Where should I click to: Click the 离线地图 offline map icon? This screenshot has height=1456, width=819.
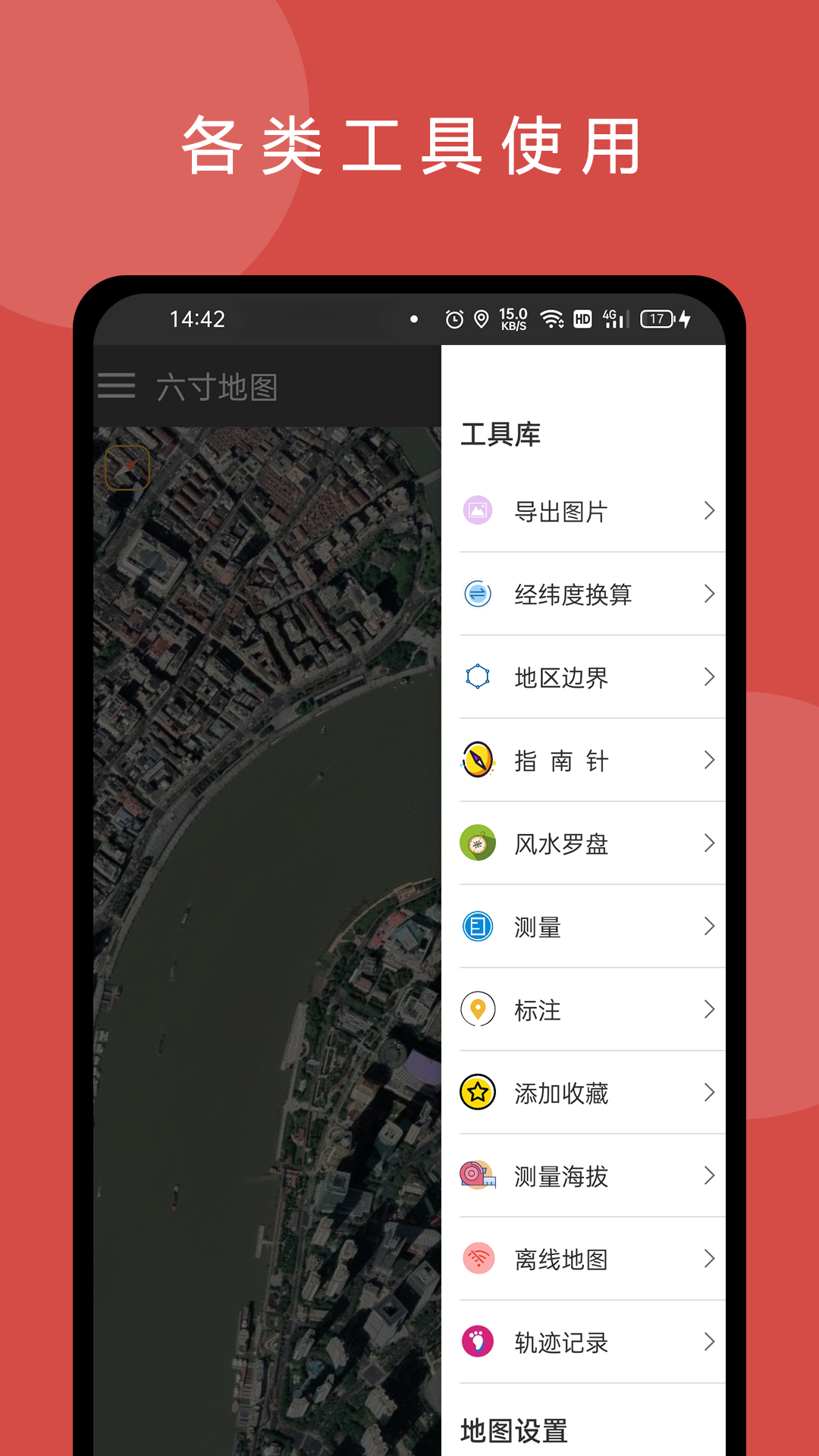coord(477,1258)
